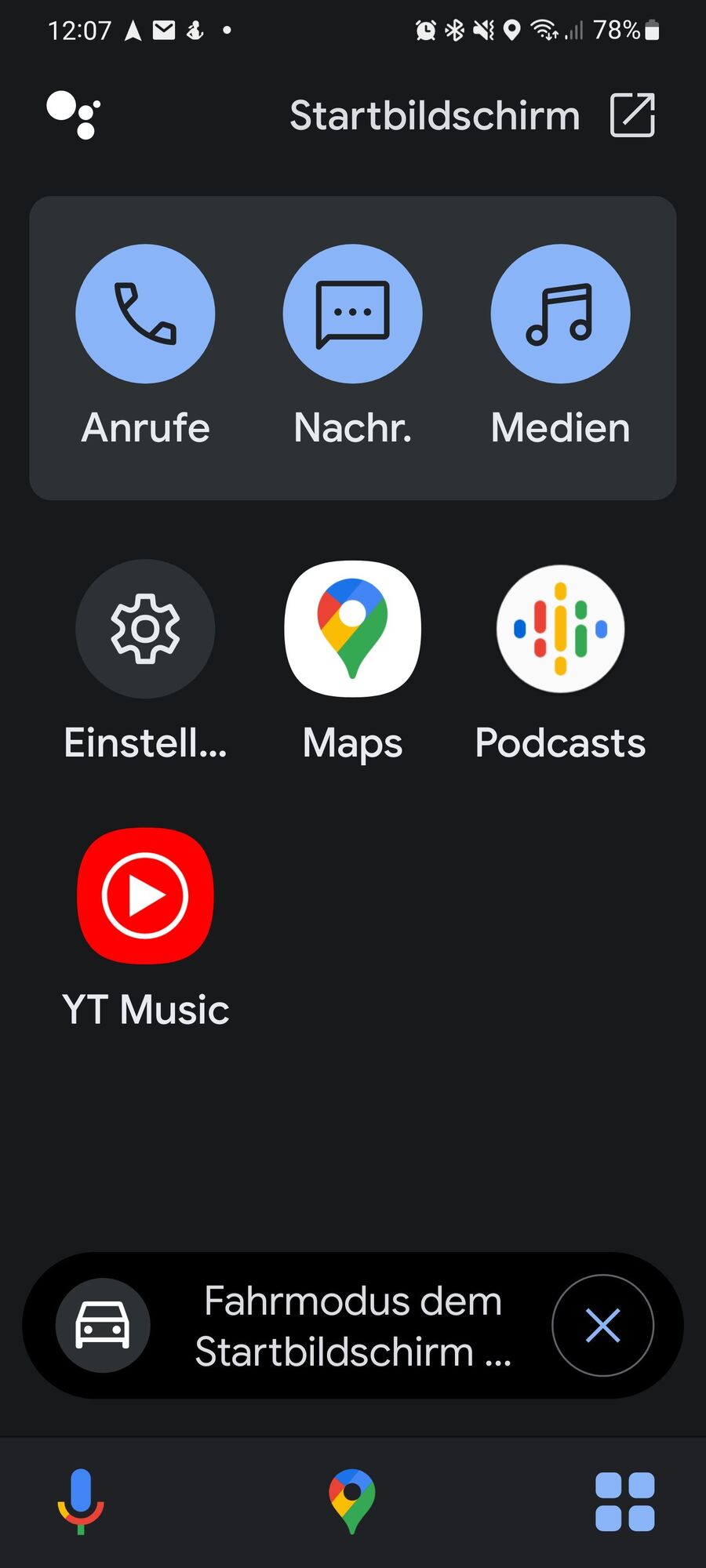This screenshot has height=1568, width=706.
Task: Activate the voice microphone
Action: click(81, 1501)
